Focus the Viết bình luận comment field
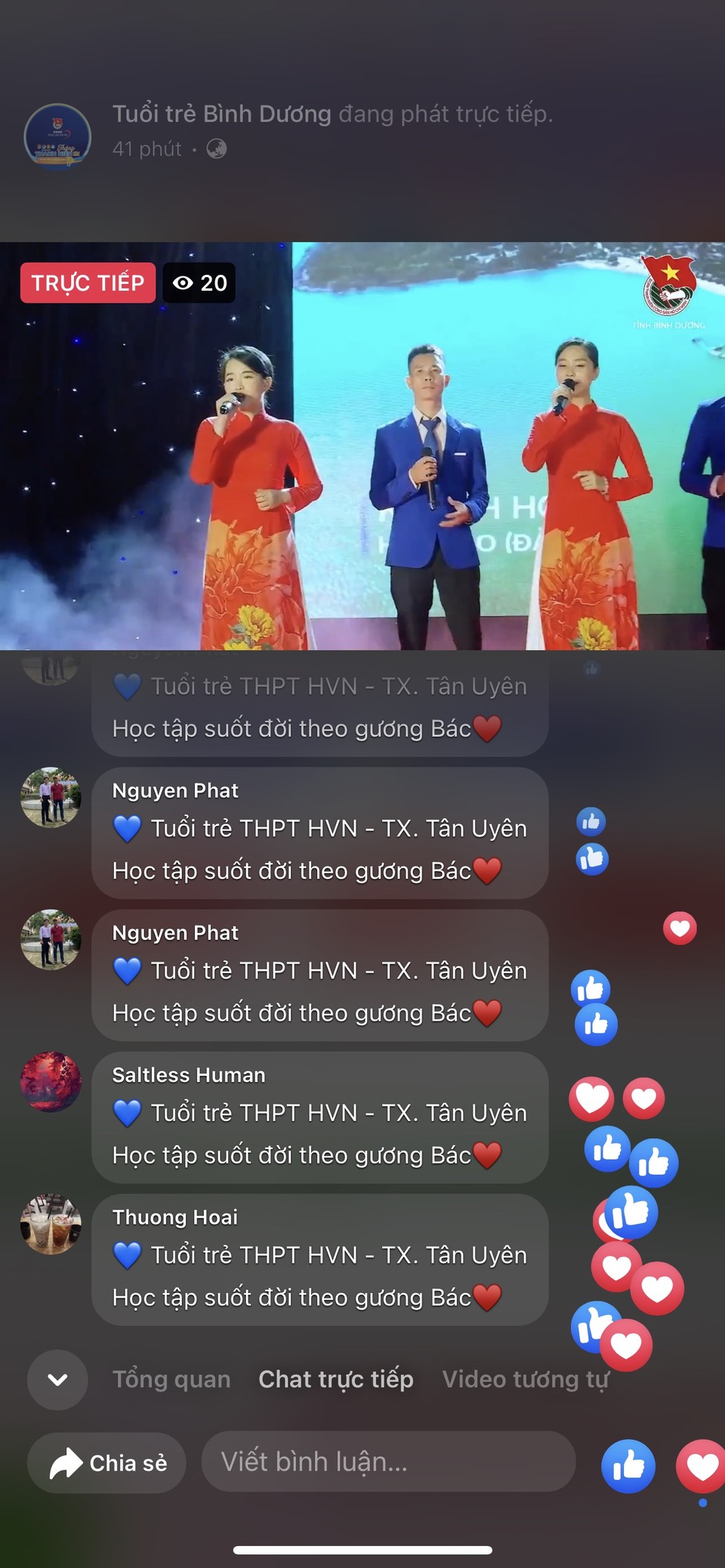 [x=388, y=1462]
